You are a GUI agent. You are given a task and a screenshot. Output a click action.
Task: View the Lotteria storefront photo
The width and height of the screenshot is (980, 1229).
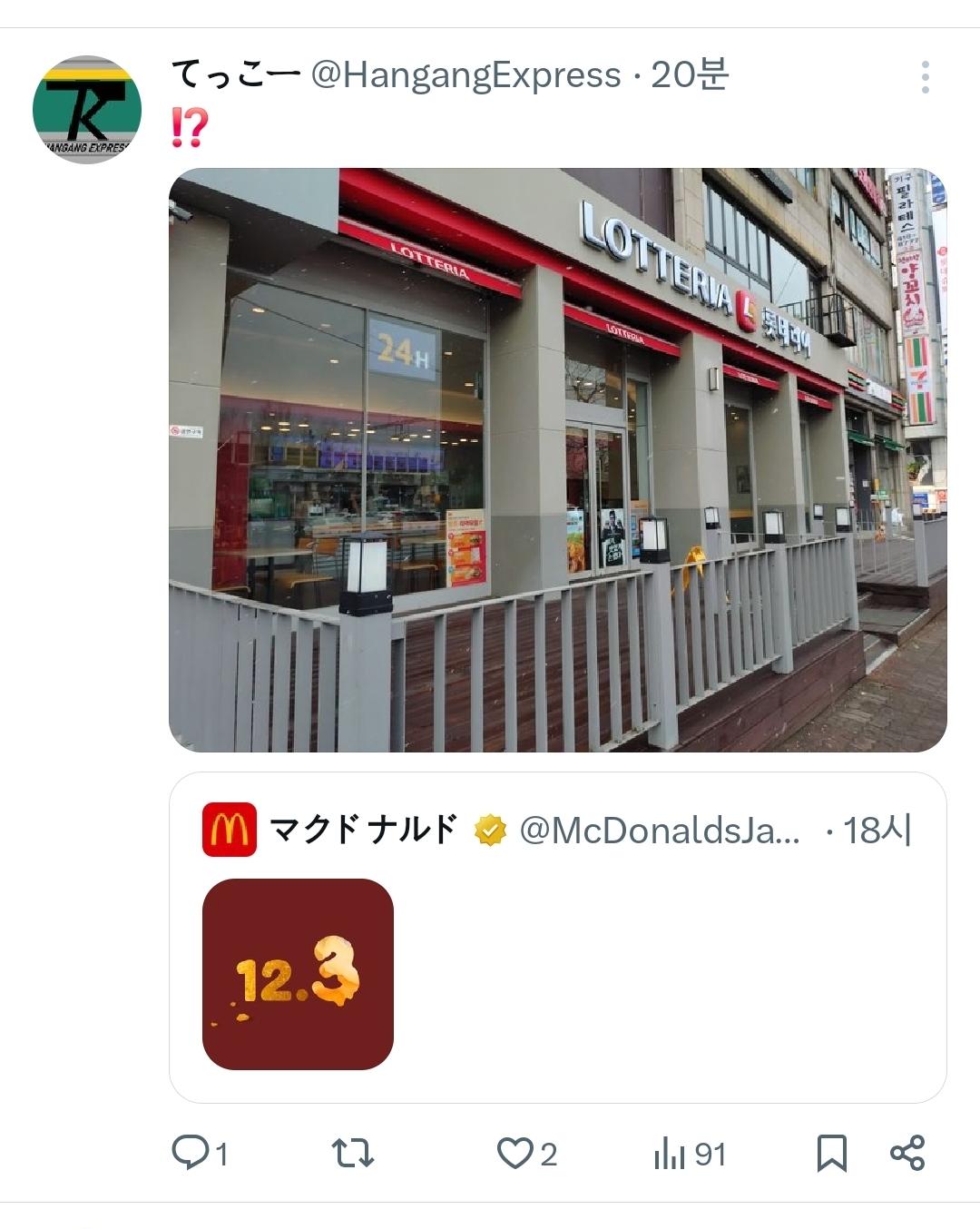[557, 459]
